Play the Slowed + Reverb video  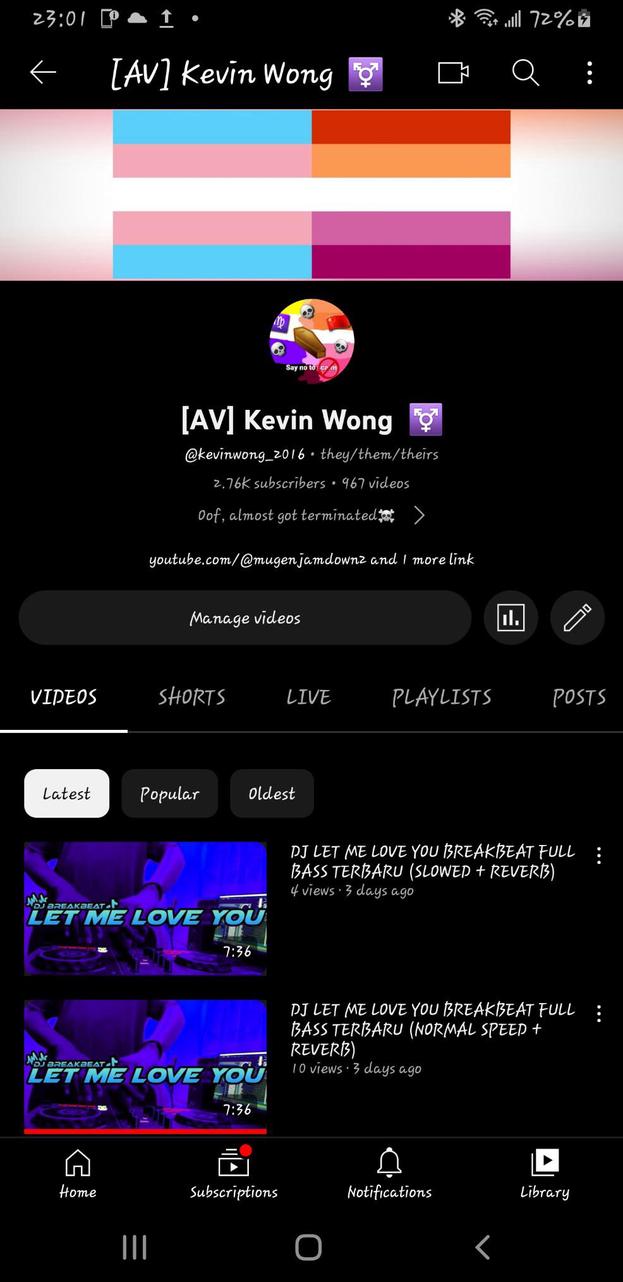click(146, 908)
